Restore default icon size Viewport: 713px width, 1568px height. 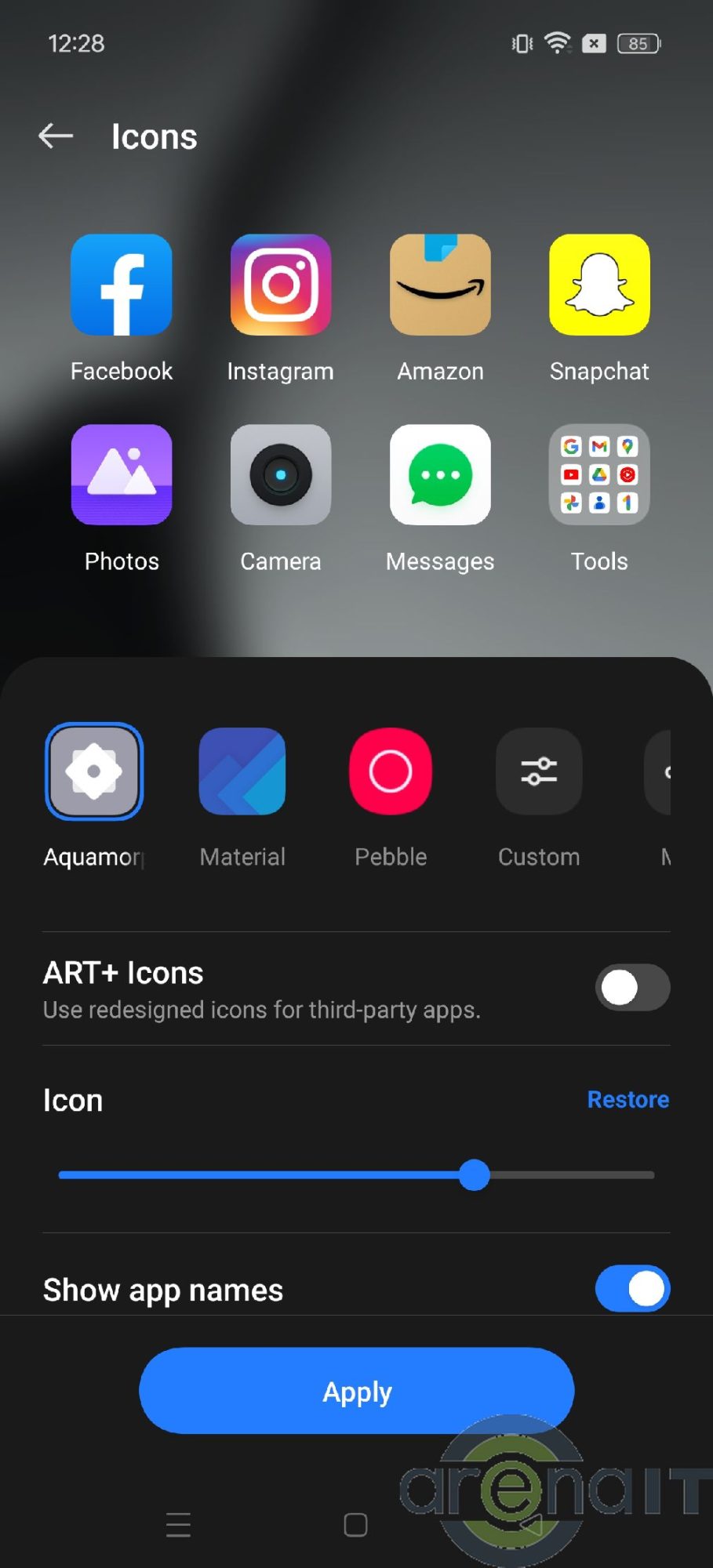[x=628, y=1099]
